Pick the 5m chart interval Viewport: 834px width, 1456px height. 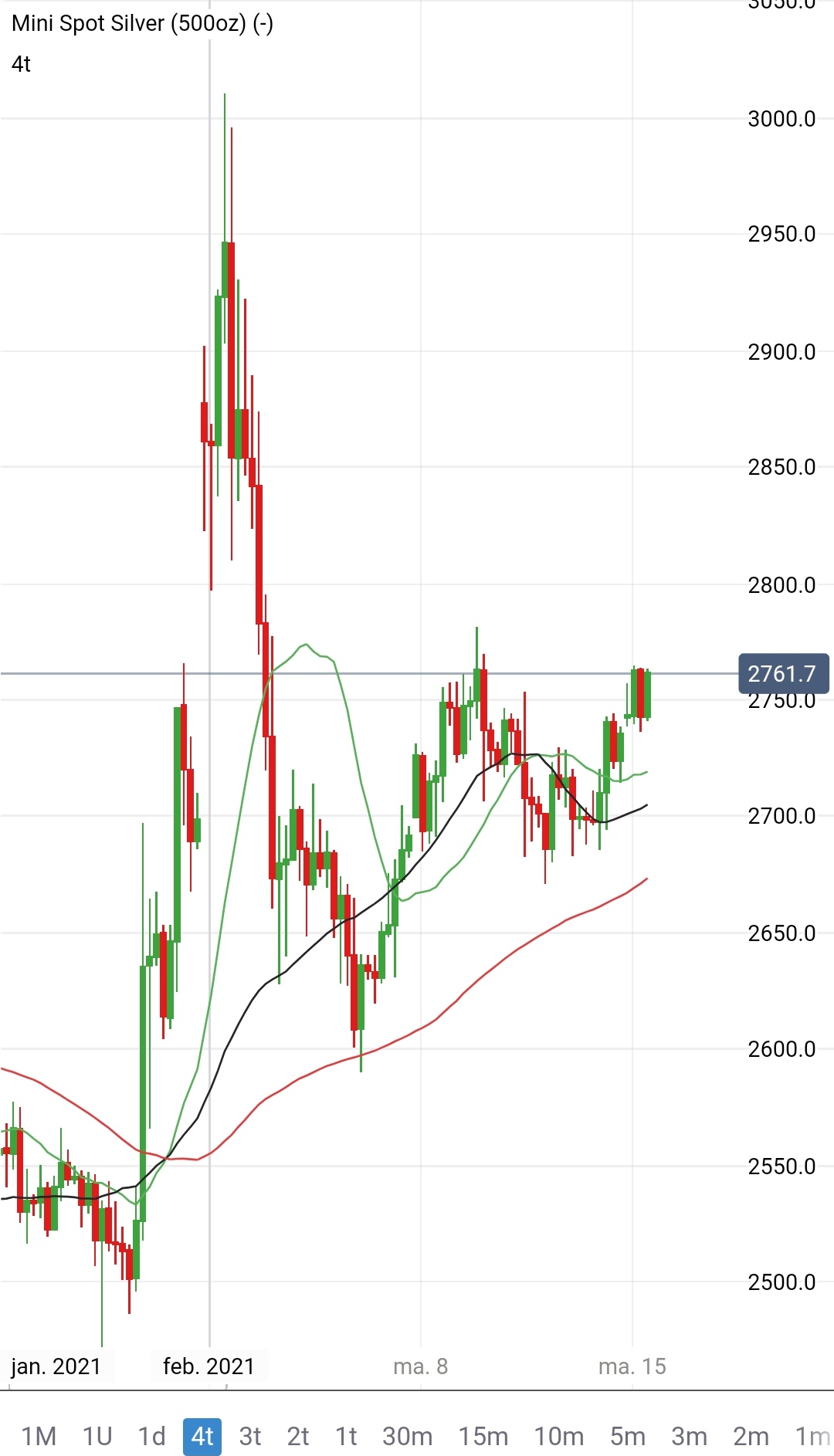click(x=628, y=1437)
